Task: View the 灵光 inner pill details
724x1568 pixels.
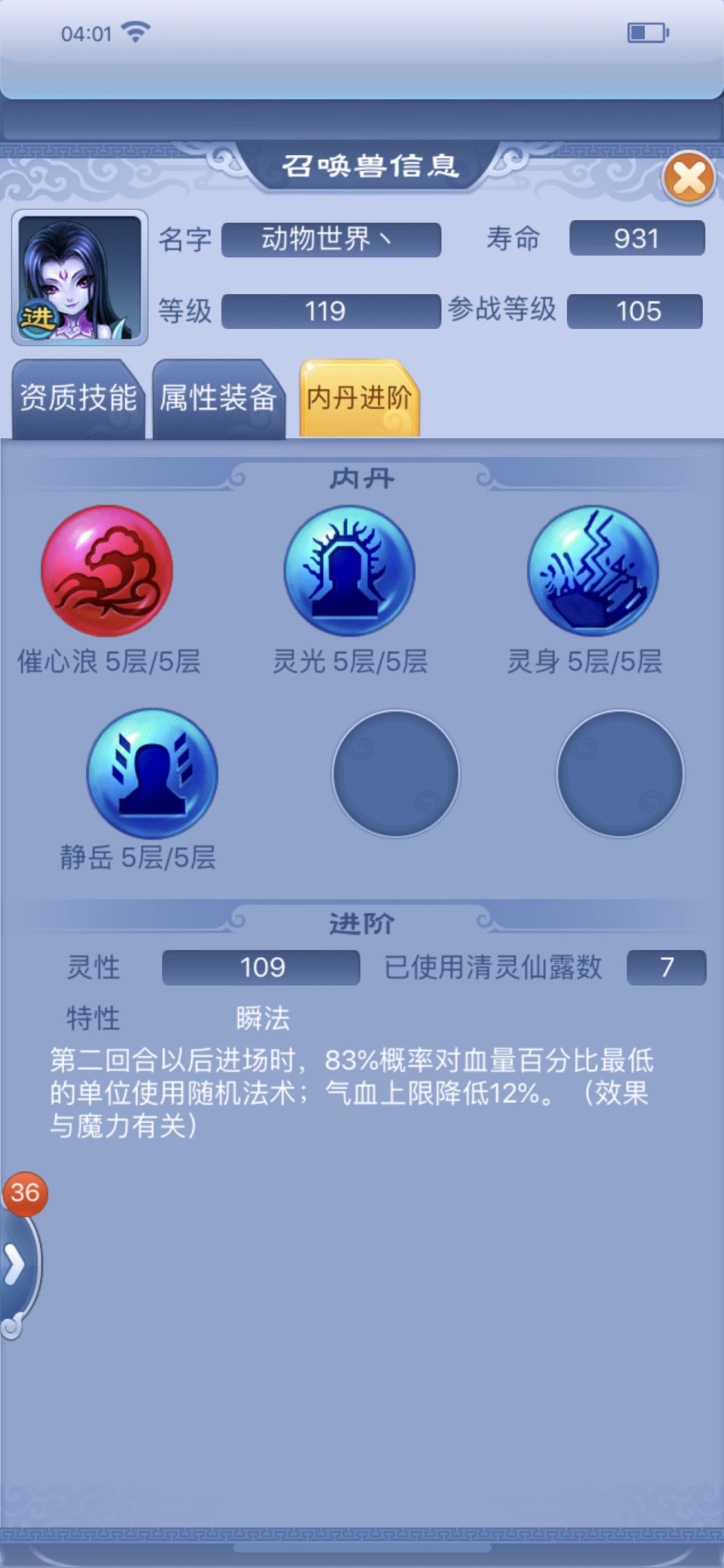Action: pos(349,570)
